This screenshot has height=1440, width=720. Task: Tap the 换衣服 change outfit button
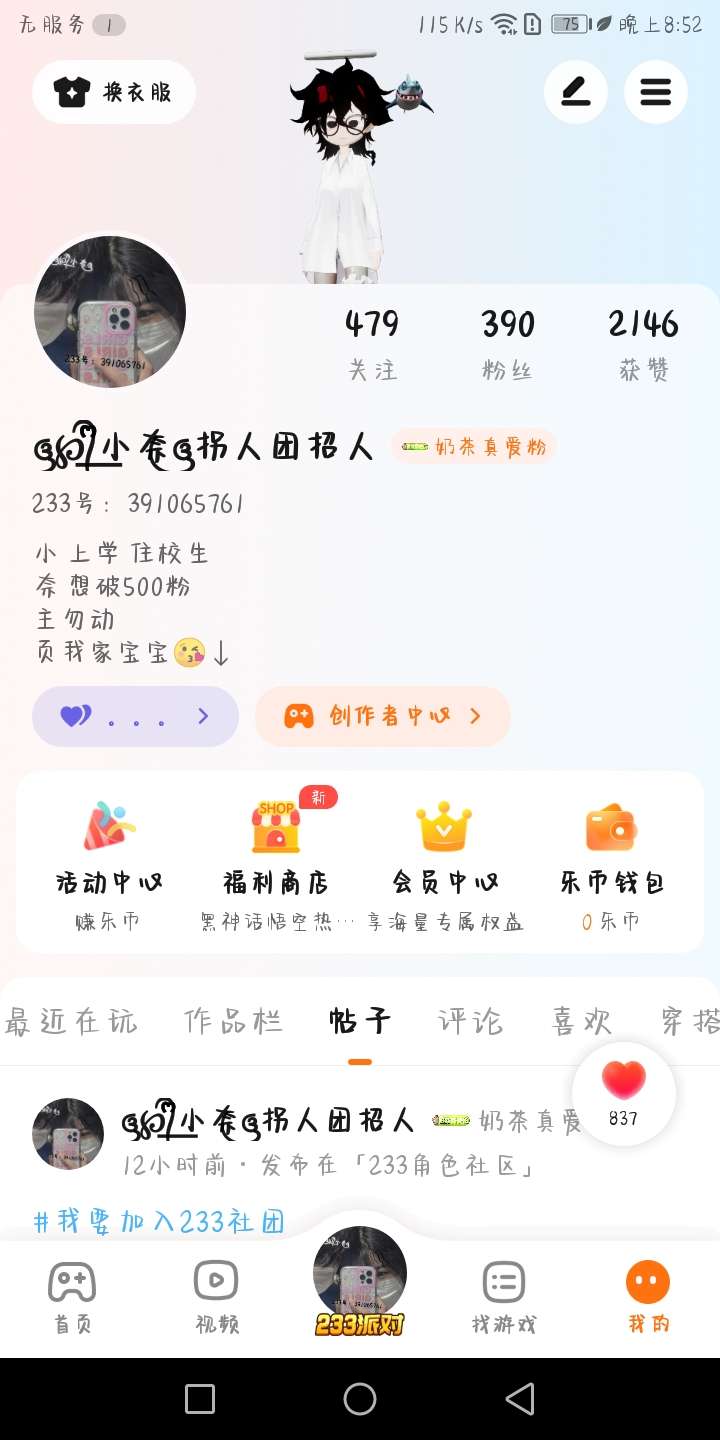114,92
